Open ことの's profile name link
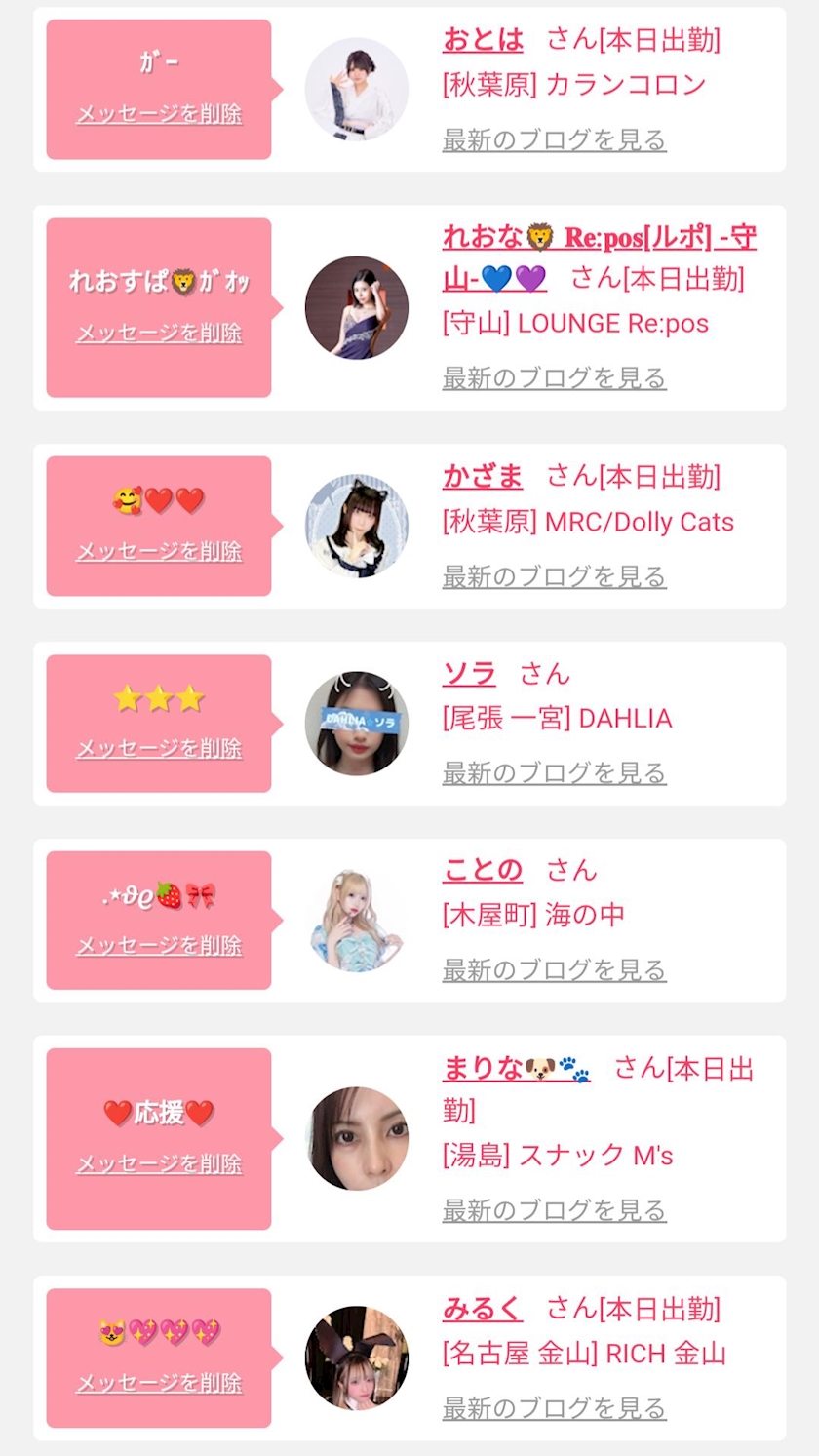 click(483, 870)
